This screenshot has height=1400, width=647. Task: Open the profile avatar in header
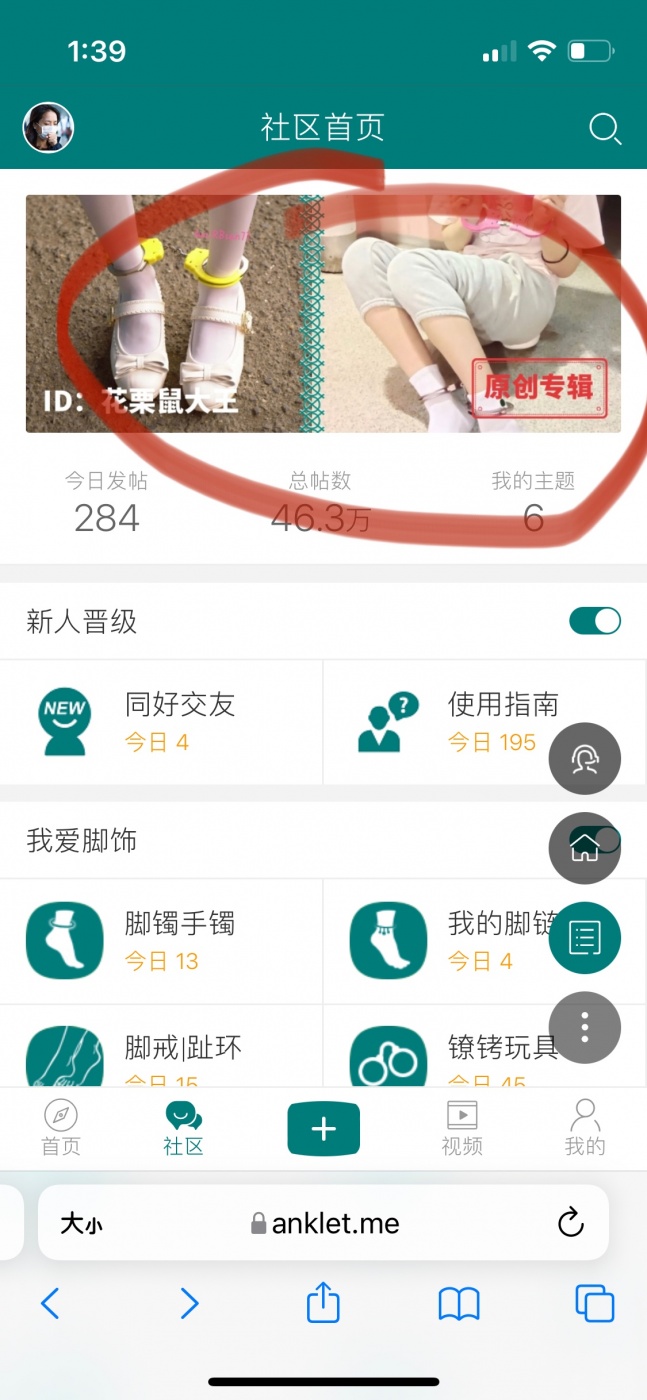[x=48, y=128]
